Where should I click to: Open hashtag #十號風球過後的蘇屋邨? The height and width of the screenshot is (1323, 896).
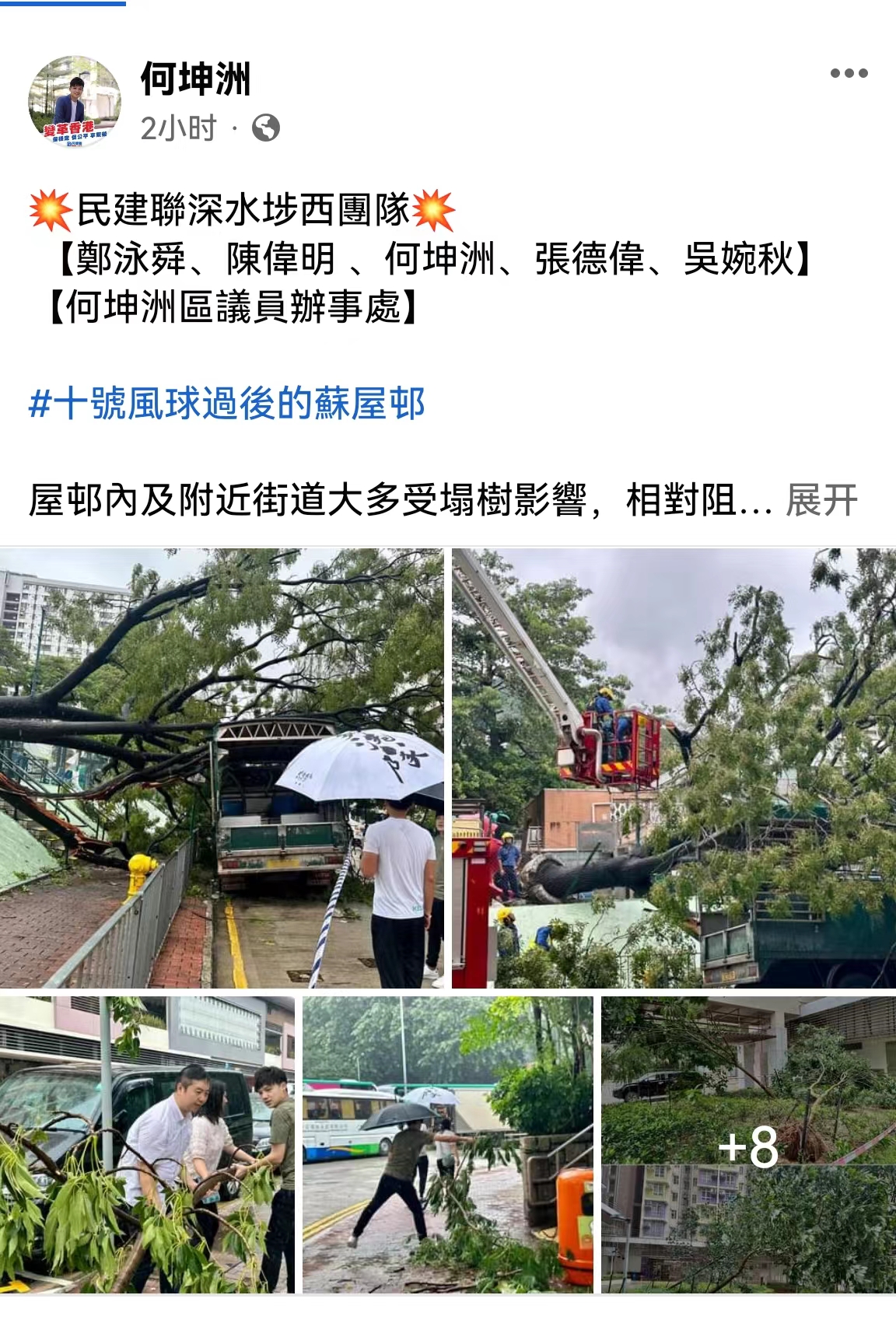pyautogui.click(x=227, y=404)
